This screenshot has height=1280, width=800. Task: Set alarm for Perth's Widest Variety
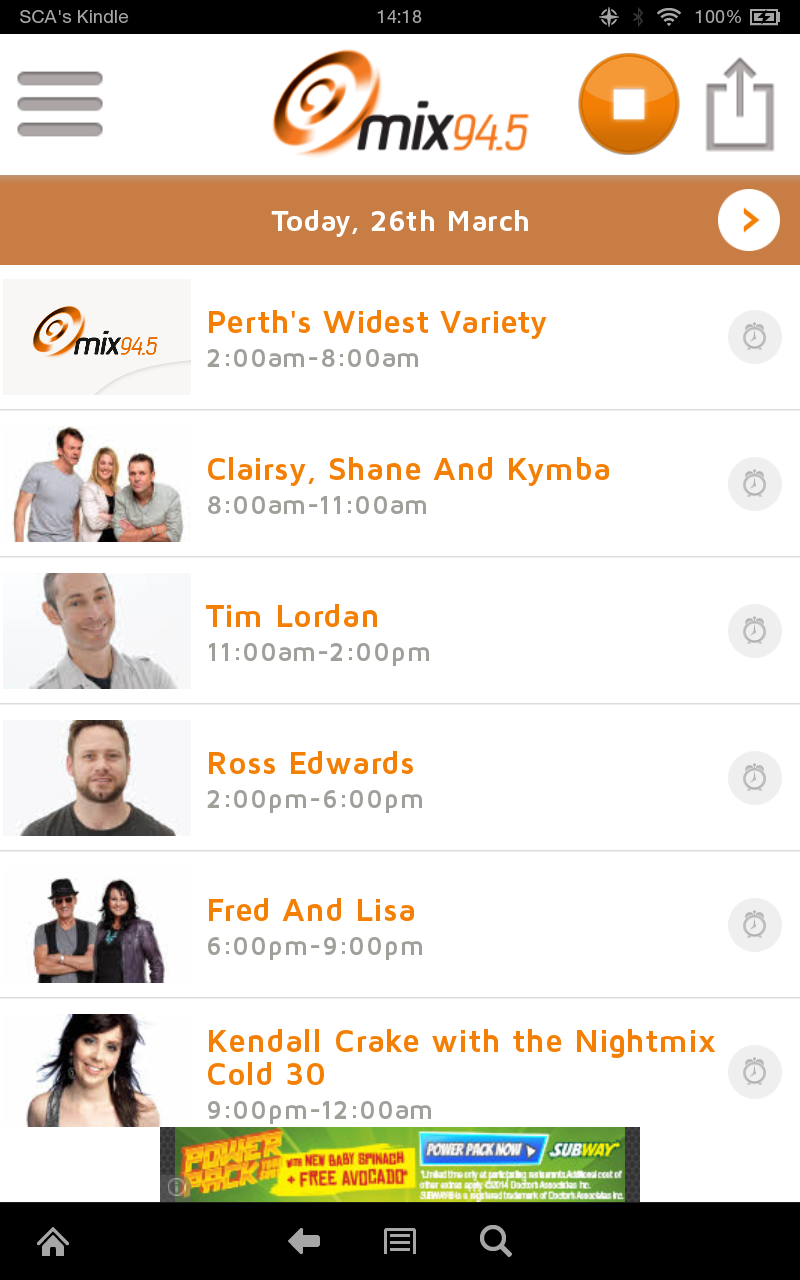pyautogui.click(x=754, y=338)
